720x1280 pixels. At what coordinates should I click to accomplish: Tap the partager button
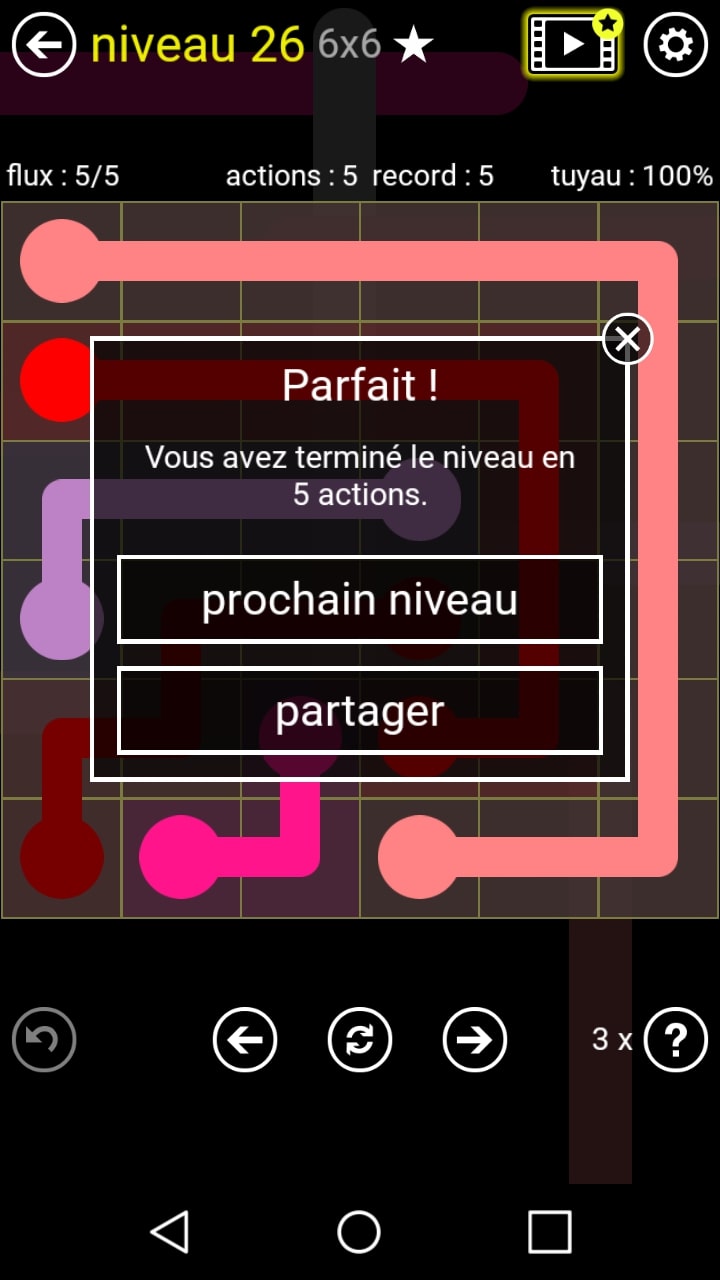click(x=360, y=711)
